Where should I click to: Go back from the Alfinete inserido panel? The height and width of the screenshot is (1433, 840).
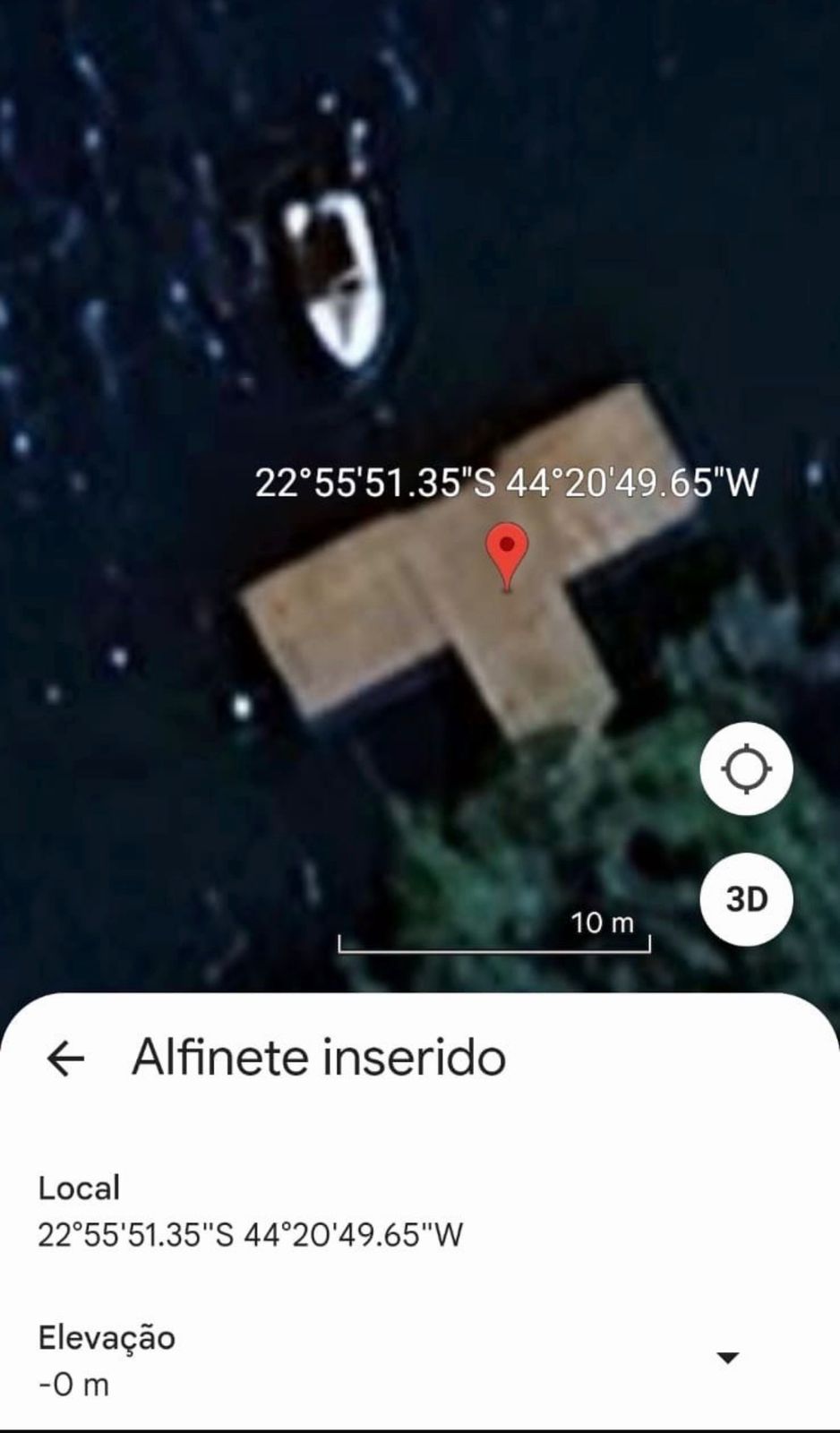65,1059
